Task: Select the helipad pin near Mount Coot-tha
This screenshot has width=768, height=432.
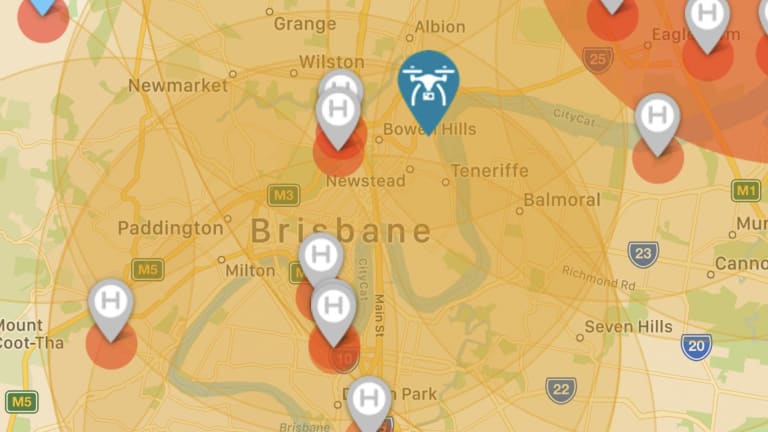Action: tap(110, 302)
